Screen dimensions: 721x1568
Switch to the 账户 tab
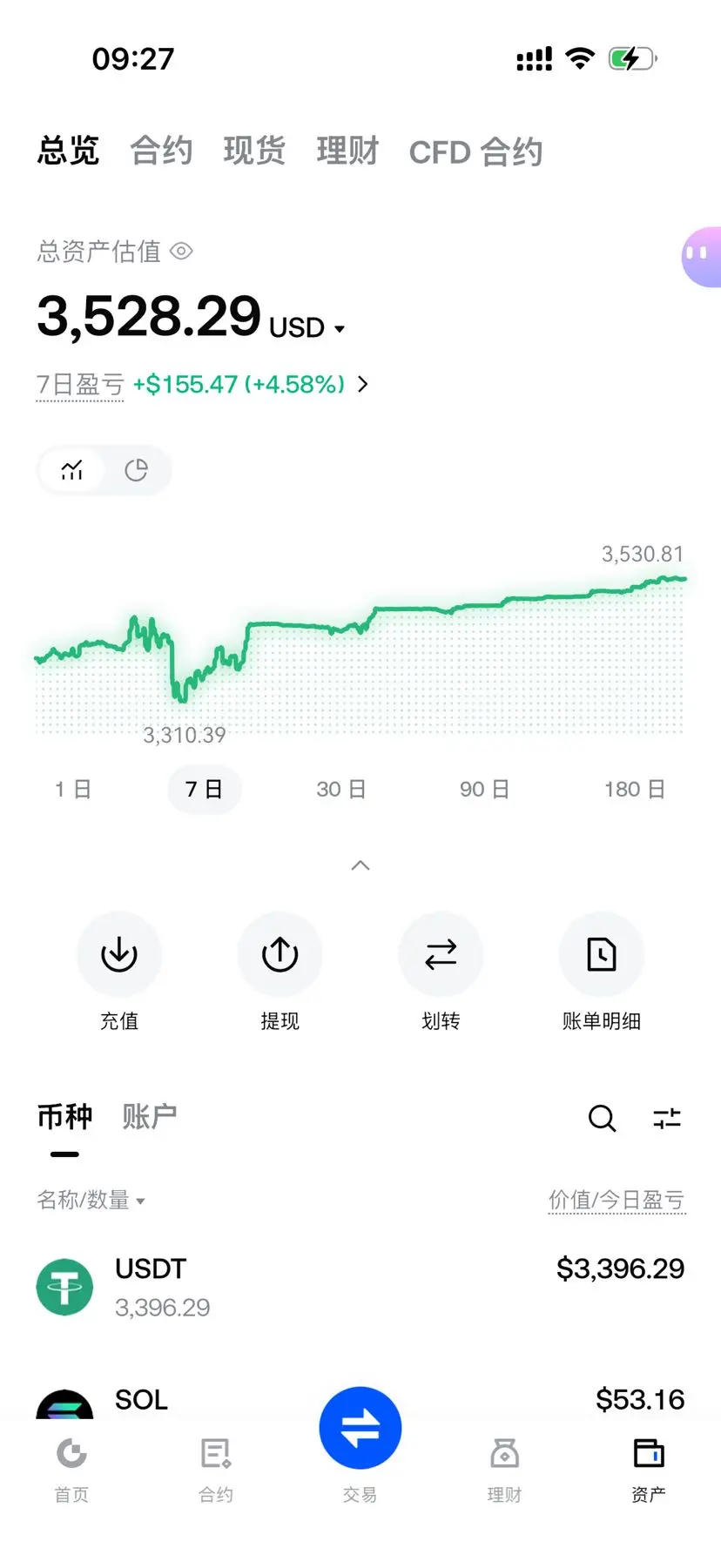150,1116
